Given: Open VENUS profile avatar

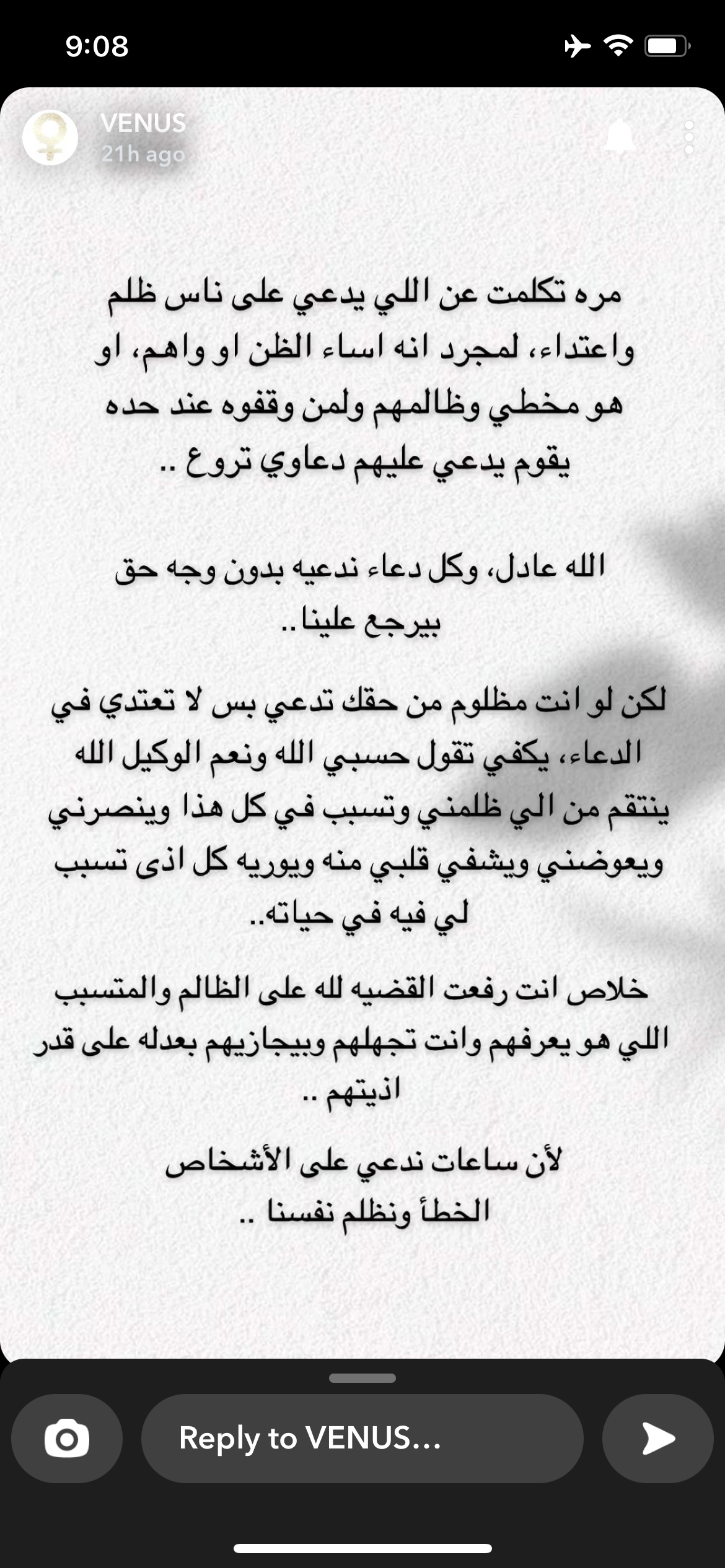Looking at the screenshot, I should (x=50, y=137).
